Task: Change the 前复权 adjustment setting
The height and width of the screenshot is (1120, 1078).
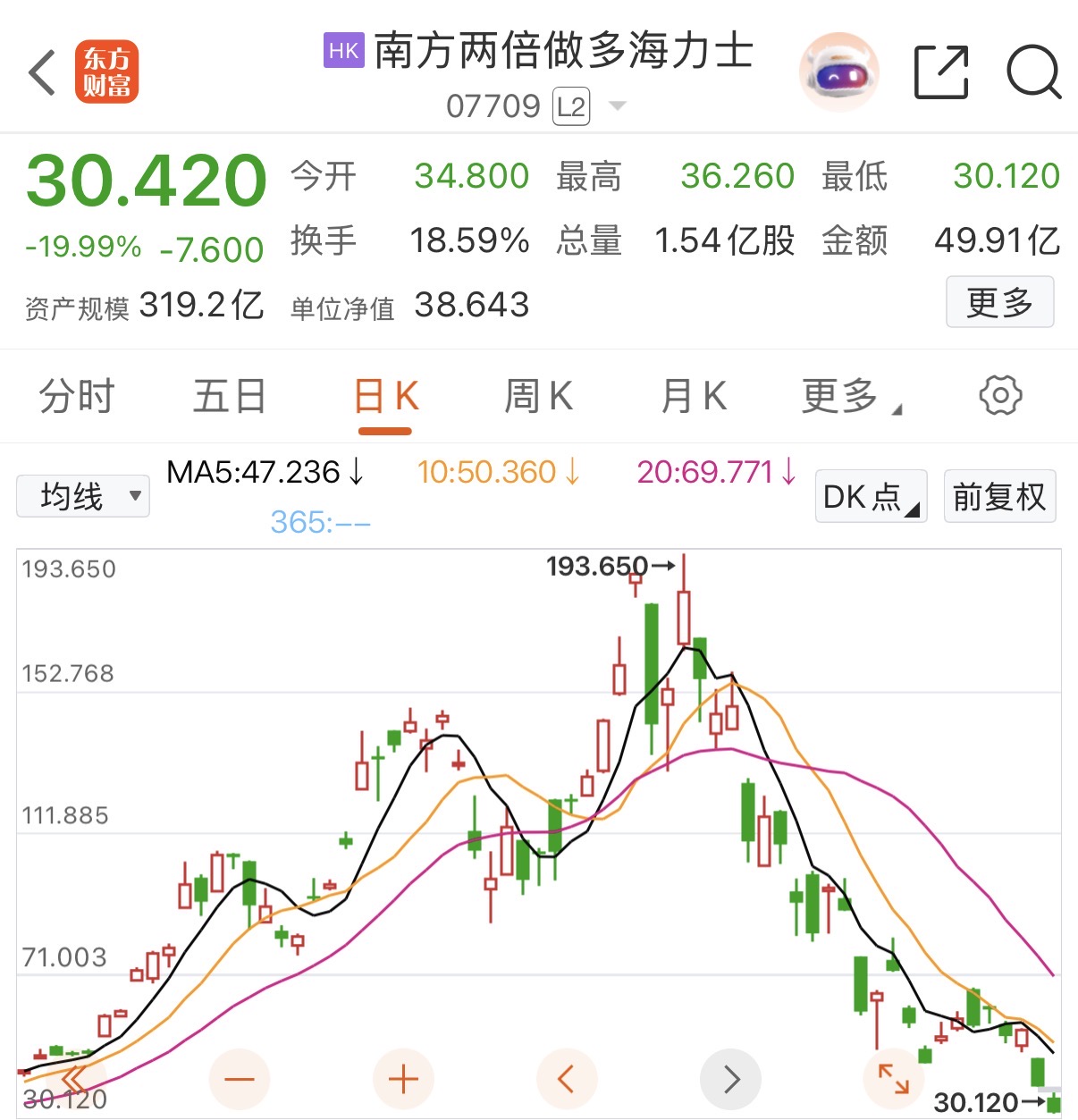Action: 1000,496
